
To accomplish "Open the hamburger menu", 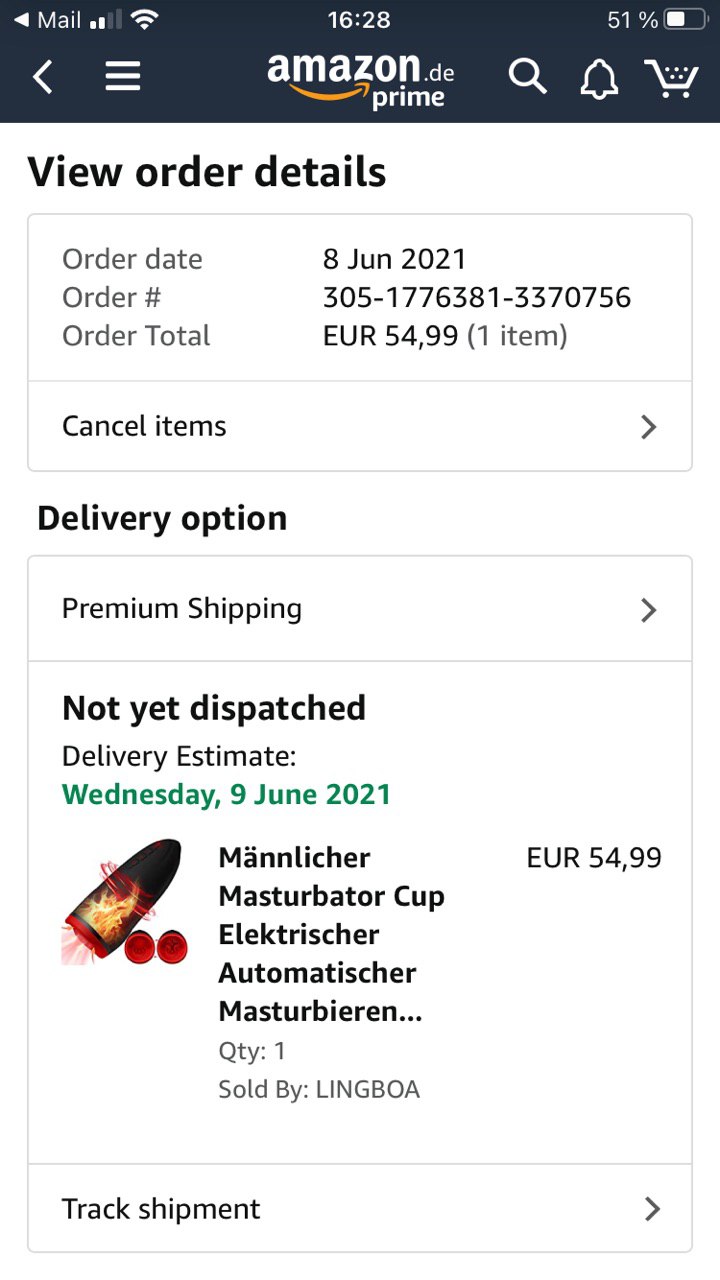I will (x=123, y=77).
